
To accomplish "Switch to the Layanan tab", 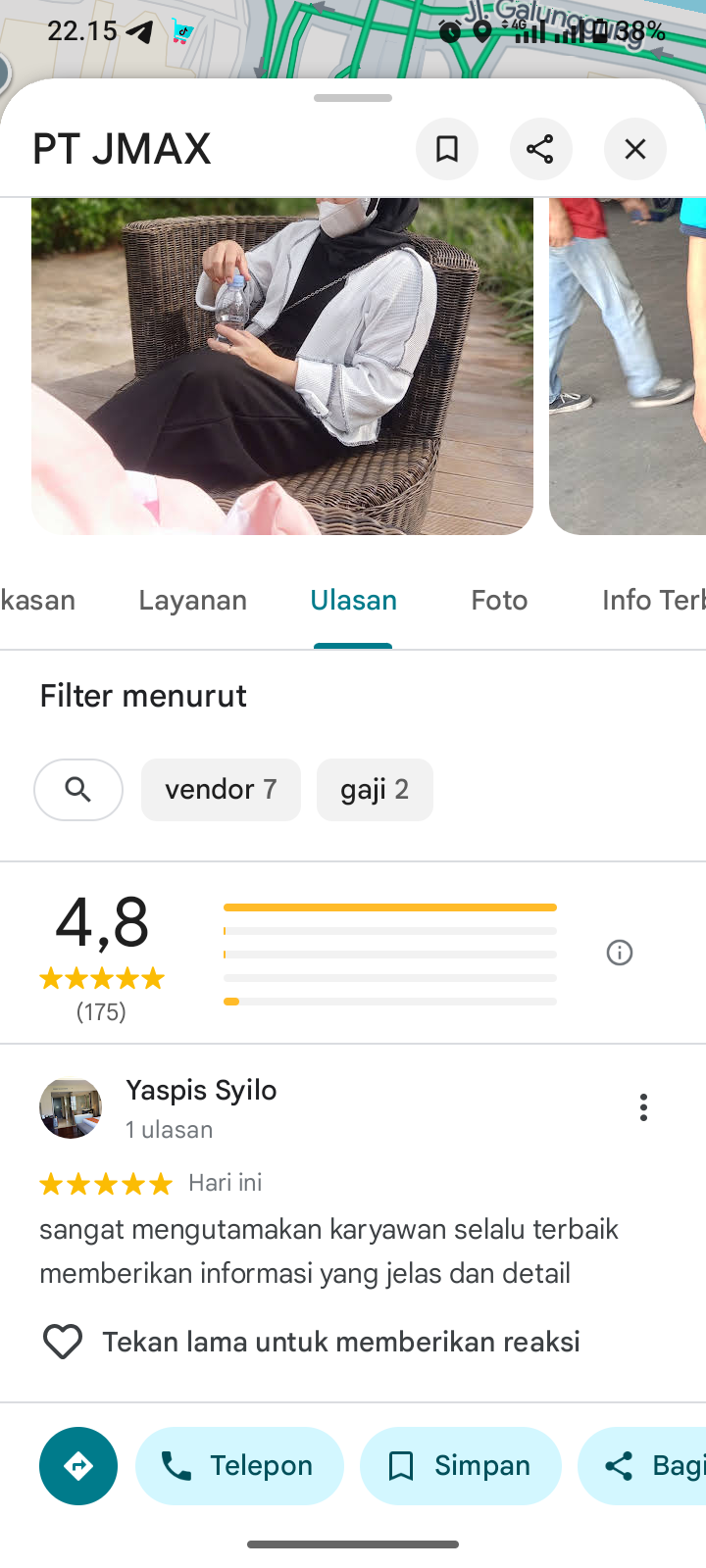I will (193, 600).
